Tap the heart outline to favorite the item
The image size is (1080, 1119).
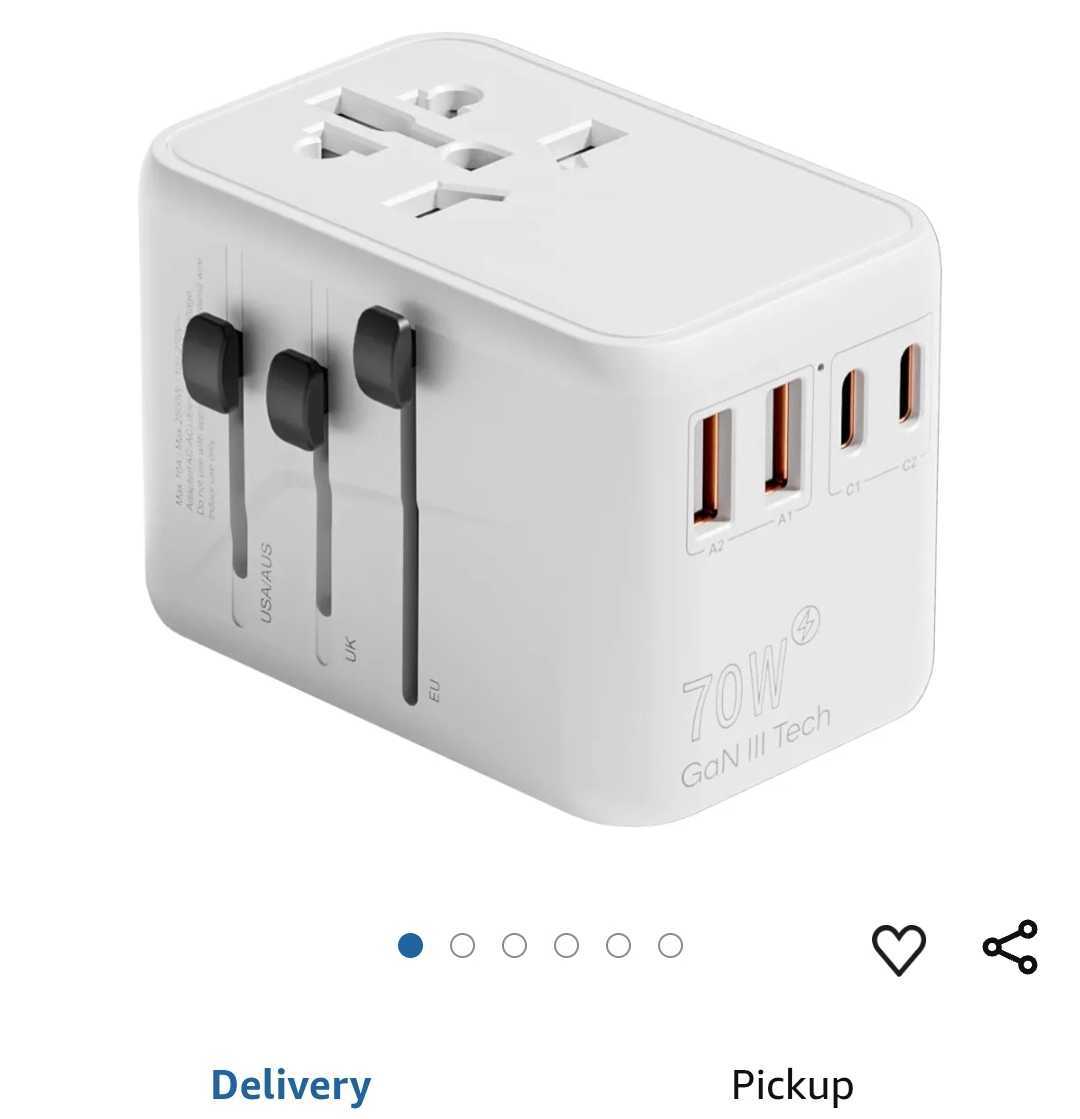click(897, 951)
